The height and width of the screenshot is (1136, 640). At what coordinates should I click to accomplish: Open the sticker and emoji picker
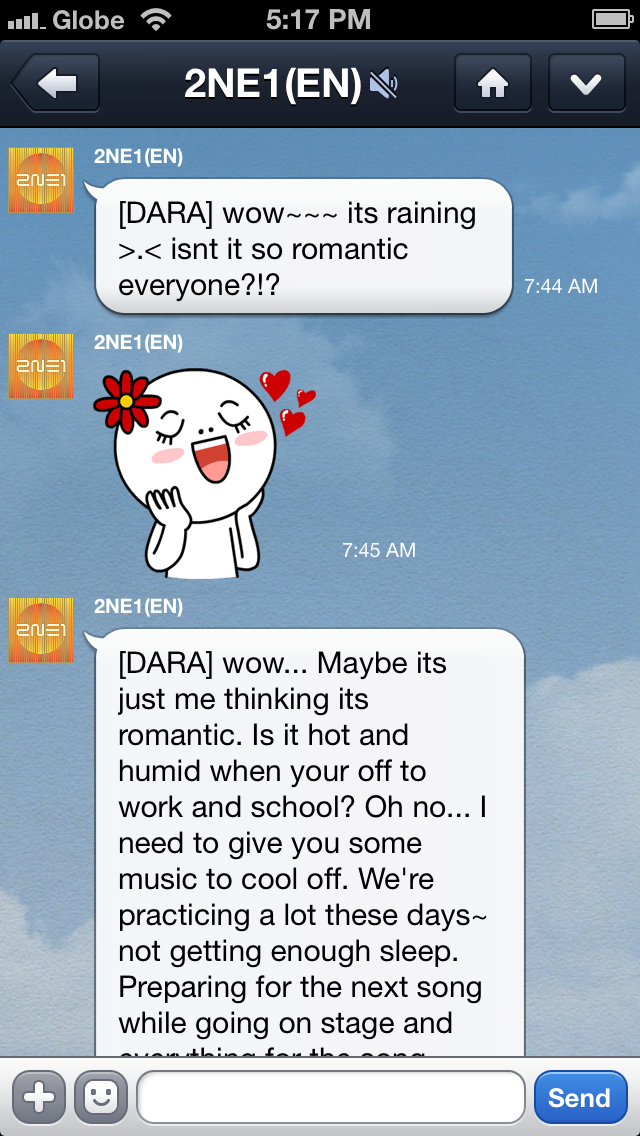pyautogui.click(x=101, y=1097)
